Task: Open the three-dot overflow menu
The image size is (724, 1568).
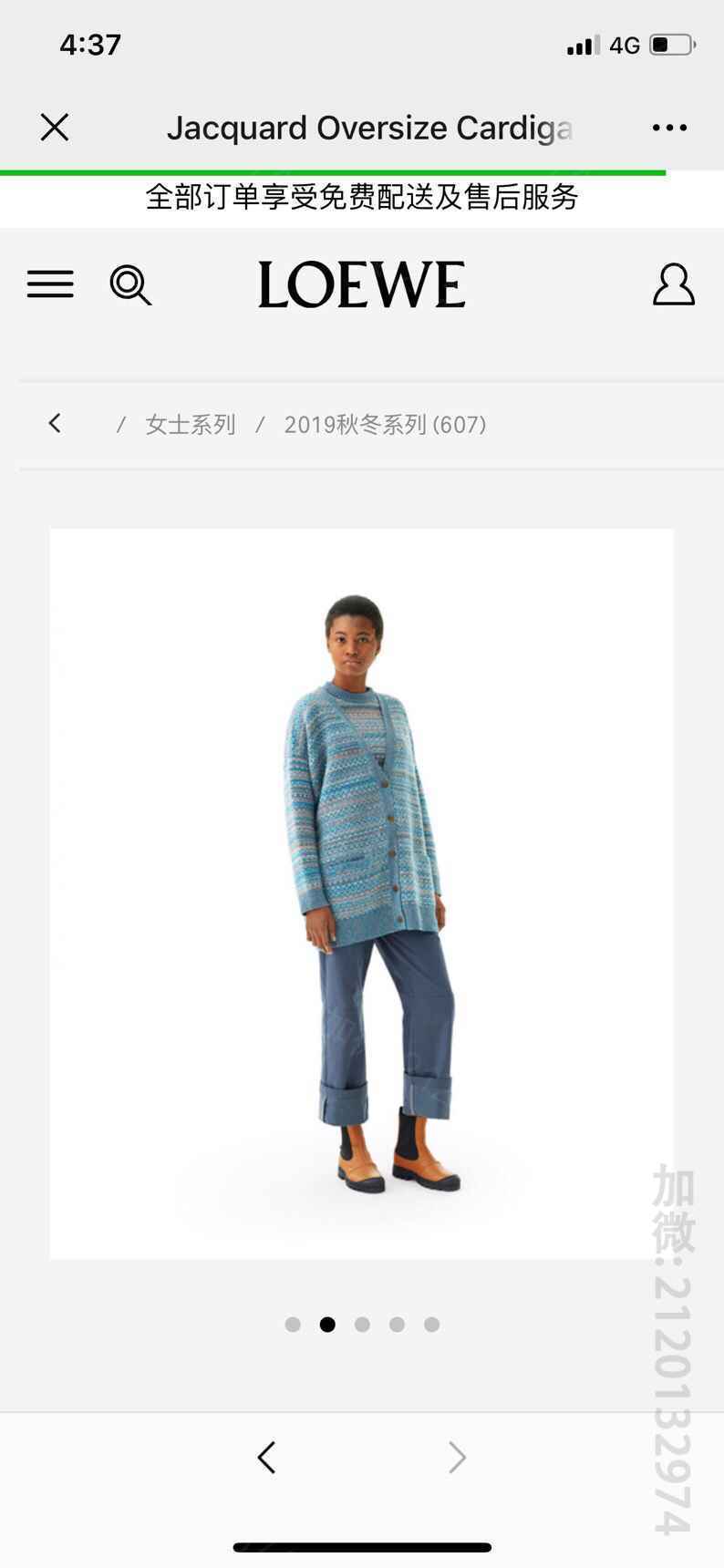Action: (669, 128)
